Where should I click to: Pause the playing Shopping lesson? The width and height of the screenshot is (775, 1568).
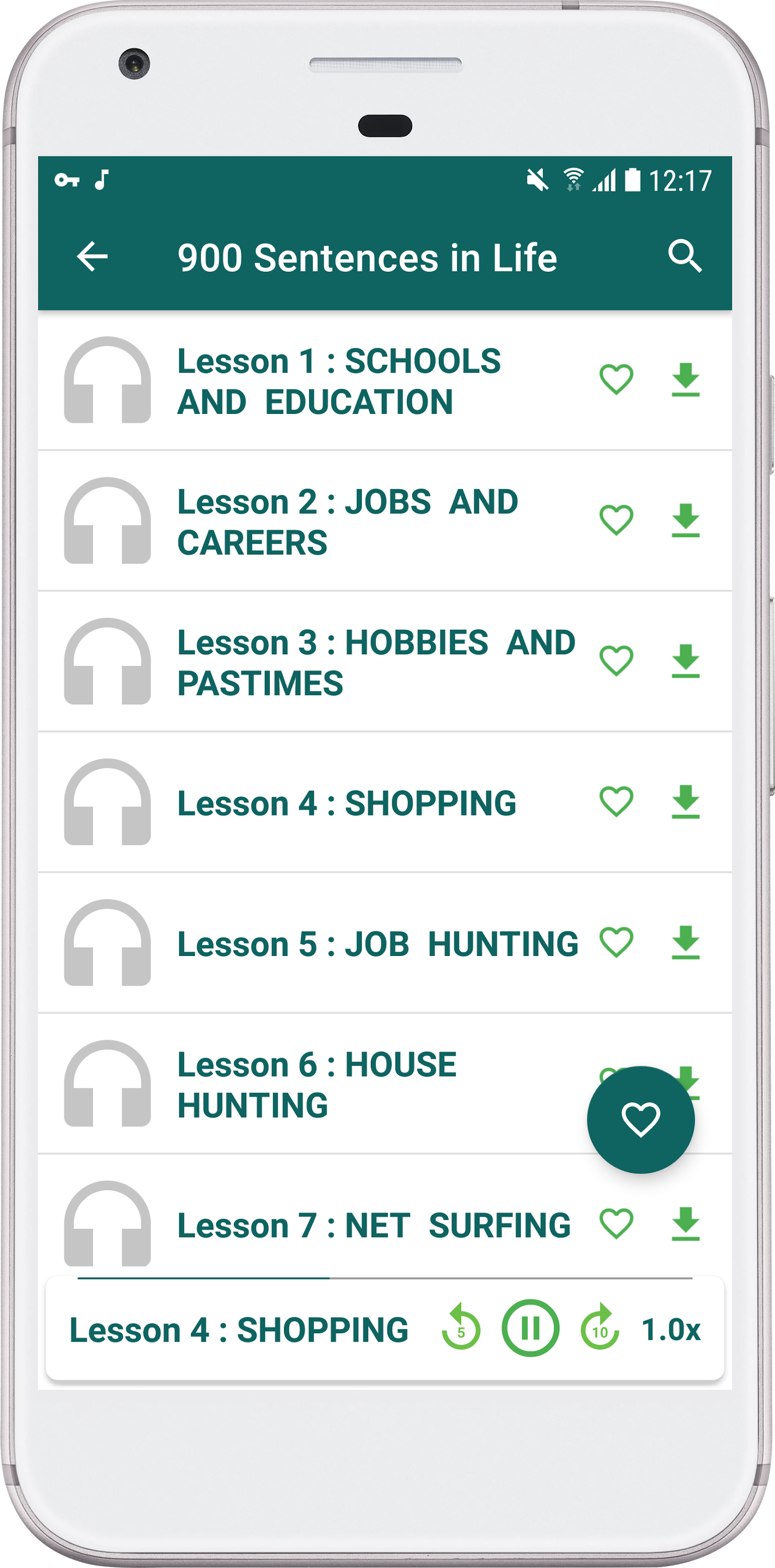(x=530, y=1328)
